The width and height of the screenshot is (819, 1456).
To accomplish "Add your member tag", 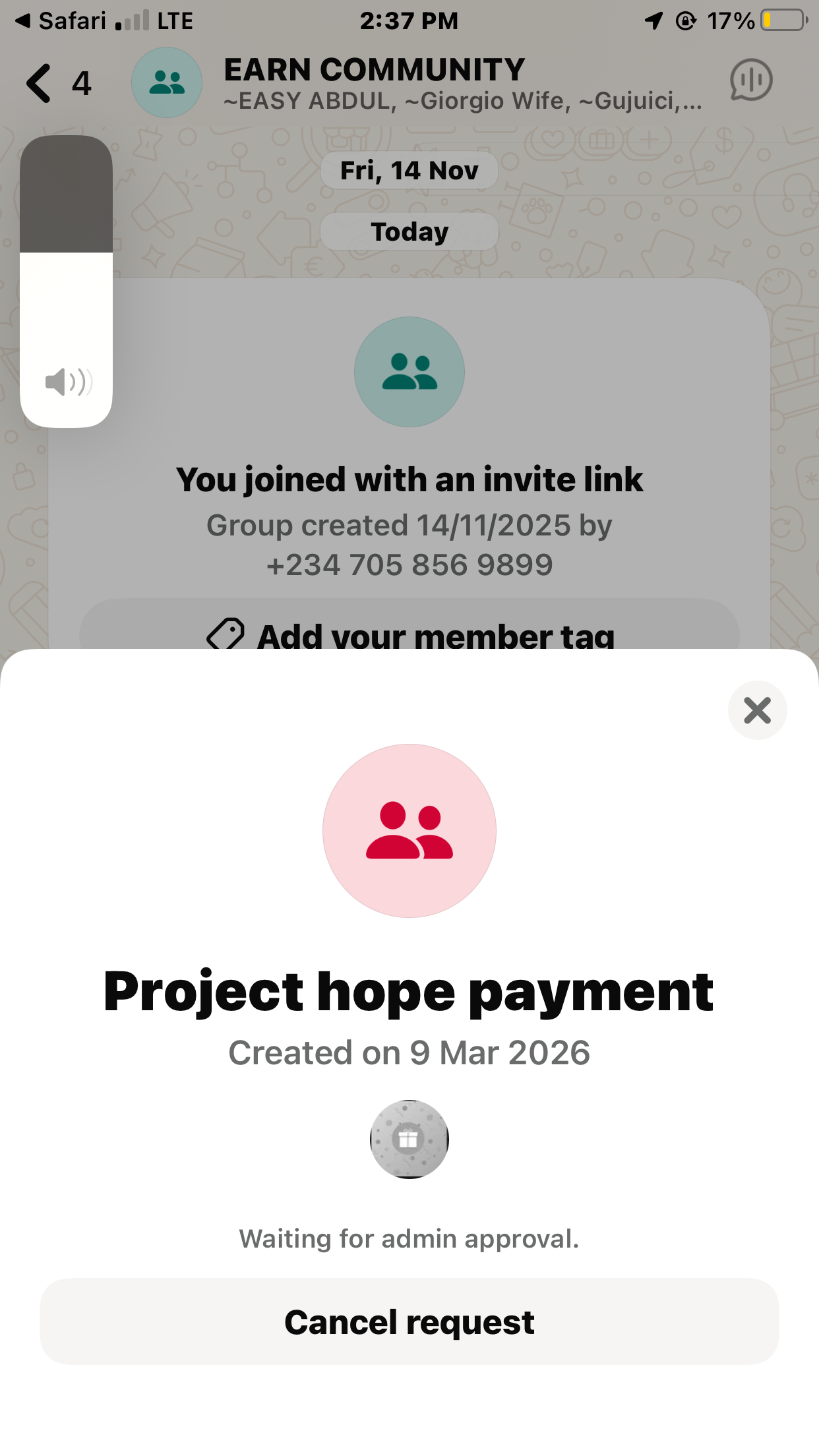I will pyautogui.click(x=409, y=634).
